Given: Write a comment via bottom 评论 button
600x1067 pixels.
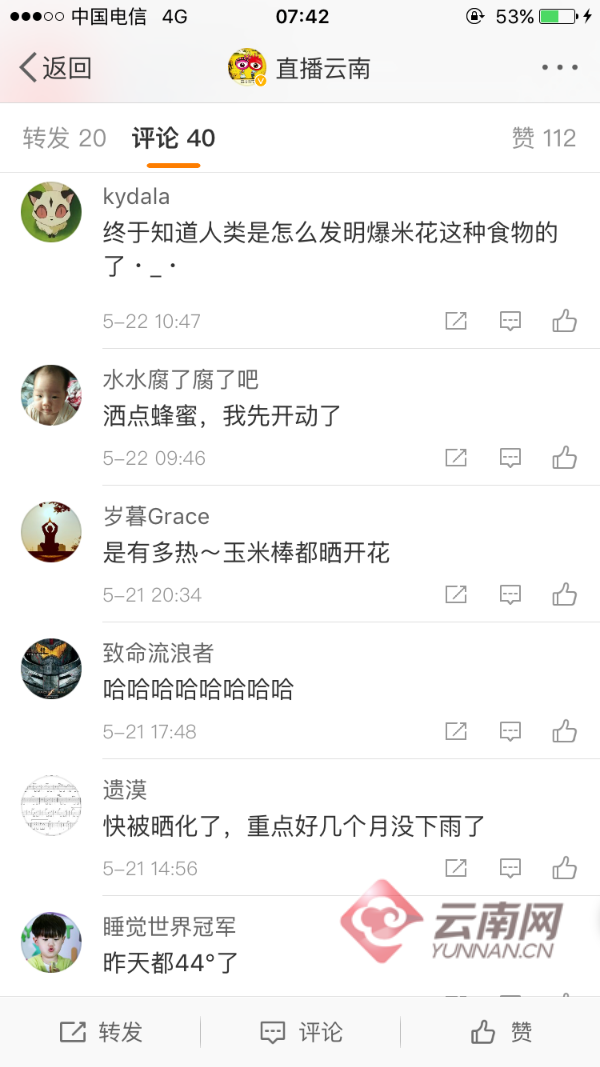Looking at the screenshot, I should point(300,1032).
